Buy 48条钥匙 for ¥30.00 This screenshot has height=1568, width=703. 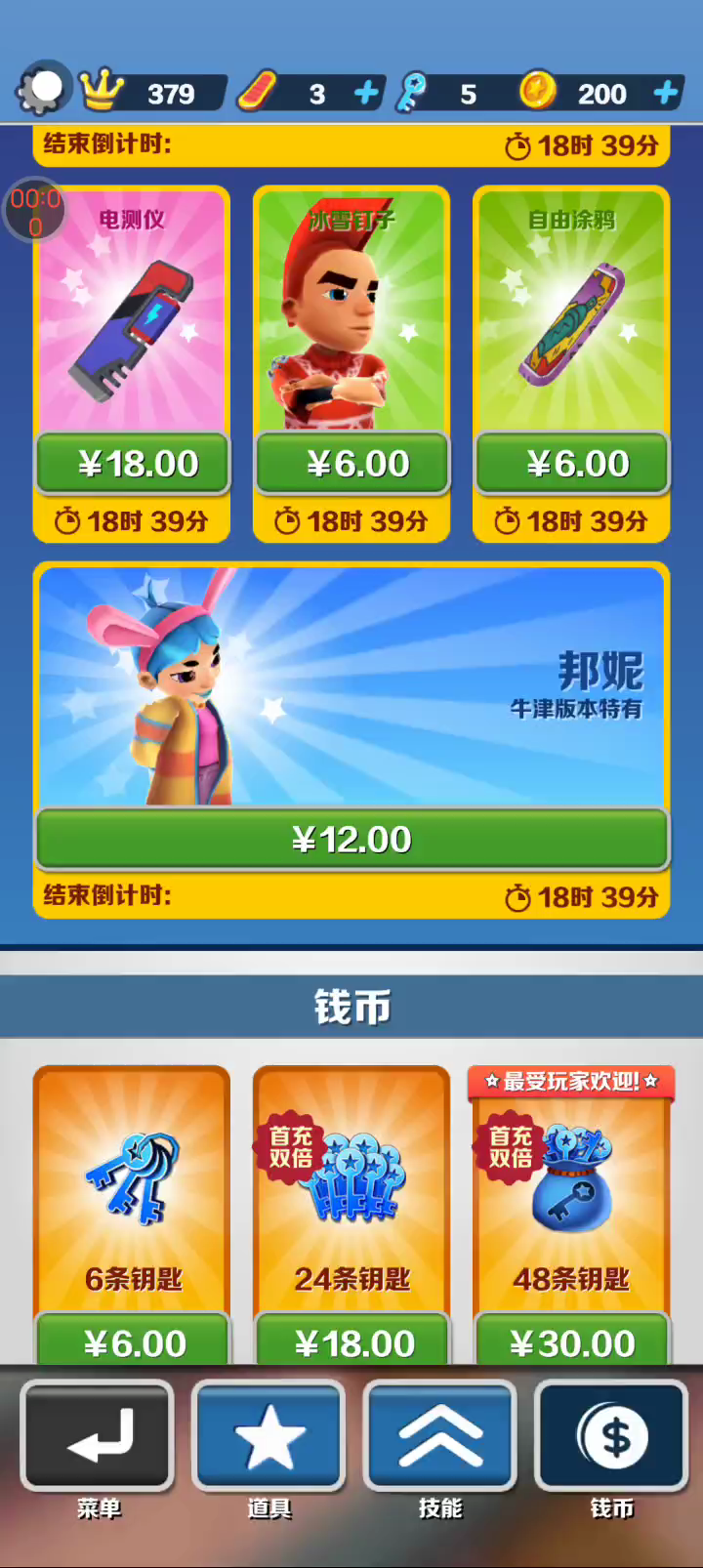(572, 1342)
